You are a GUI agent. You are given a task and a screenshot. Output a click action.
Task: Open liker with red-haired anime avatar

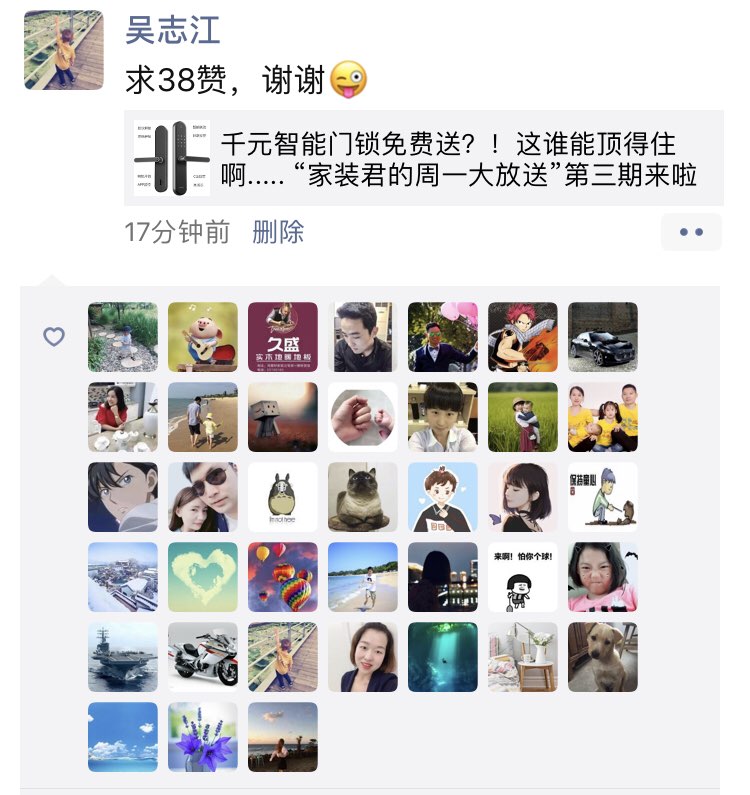[523, 337]
